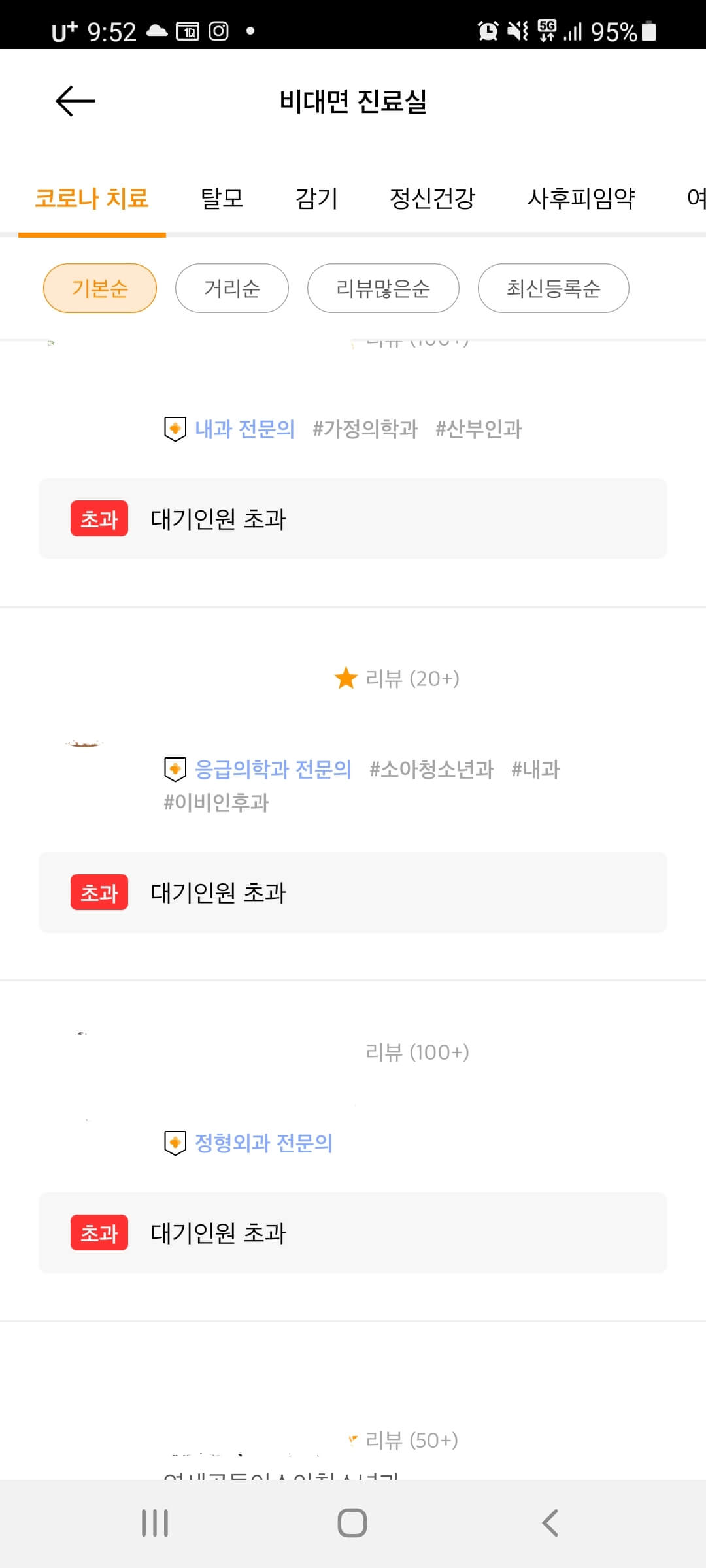Enable the 거리순 sorting option
Image resolution: width=706 pixels, height=1568 pixels.
click(x=231, y=288)
